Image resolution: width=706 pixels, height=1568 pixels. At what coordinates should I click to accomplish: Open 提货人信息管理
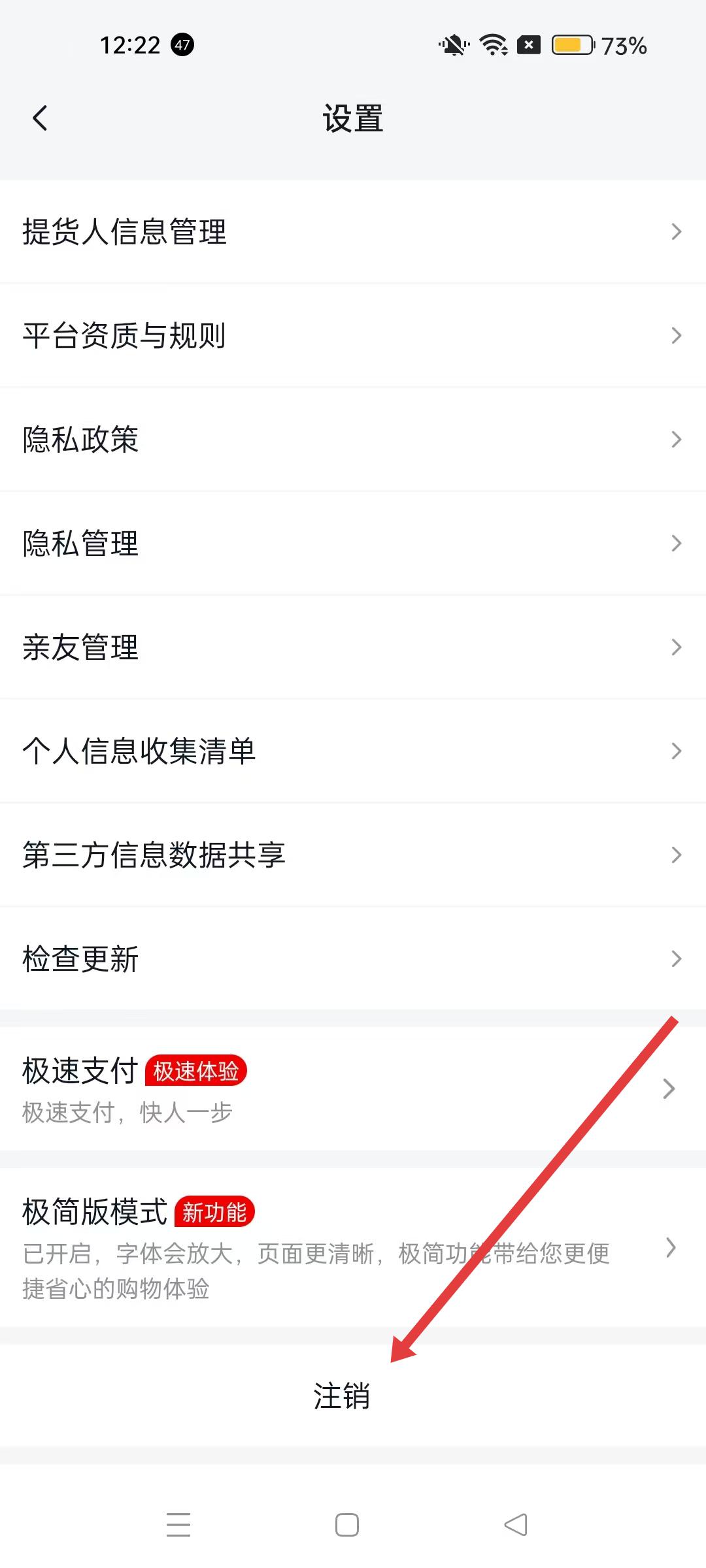pyautogui.click(x=353, y=232)
